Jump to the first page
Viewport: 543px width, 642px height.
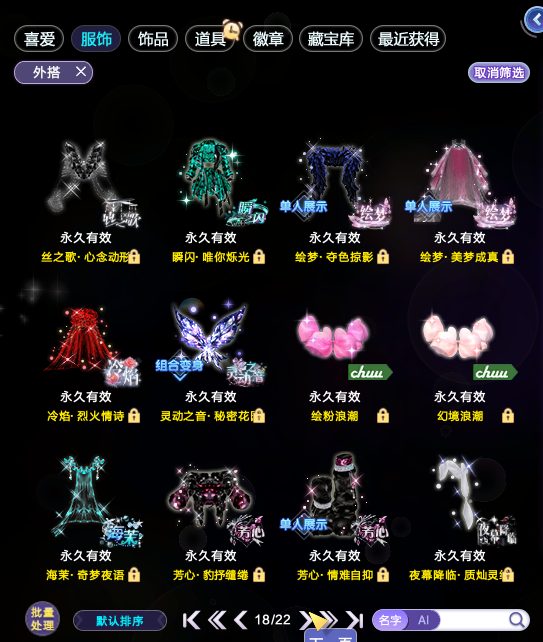pyautogui.click(x=191, y=620)
